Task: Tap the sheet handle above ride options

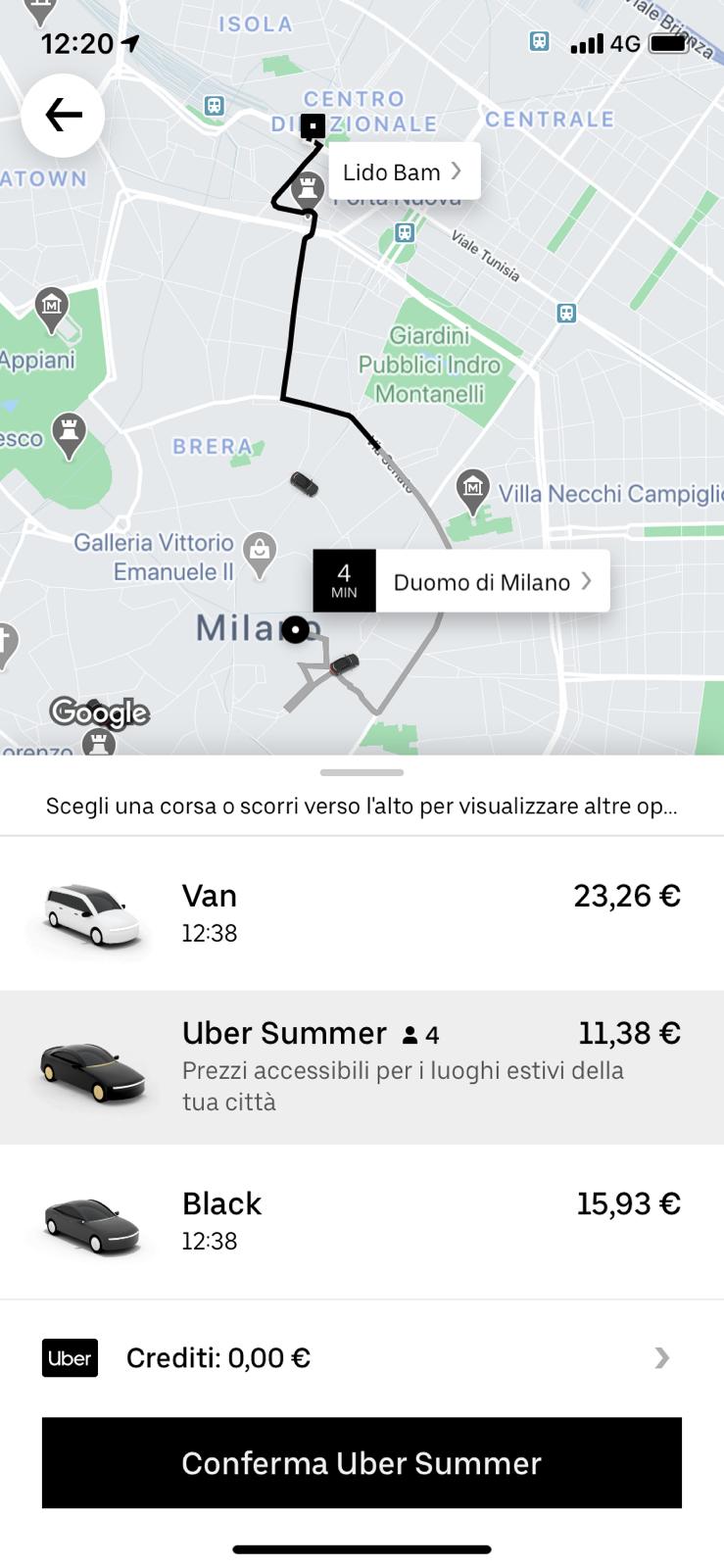Action: pos(362,773)
